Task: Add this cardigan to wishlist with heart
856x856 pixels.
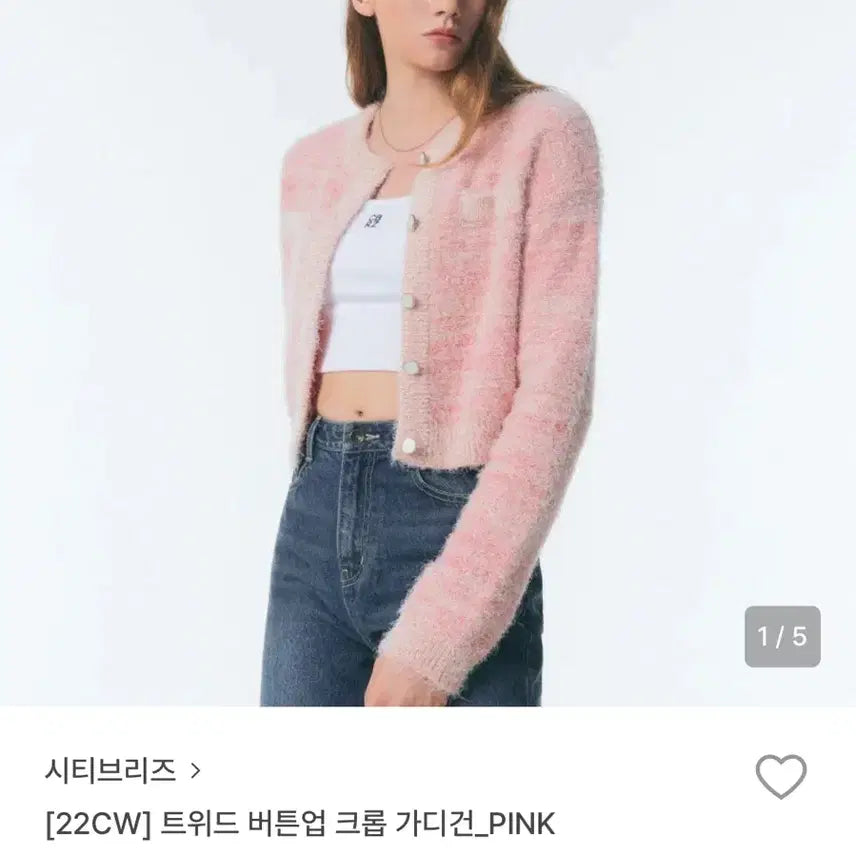Action: coord(780,777)
